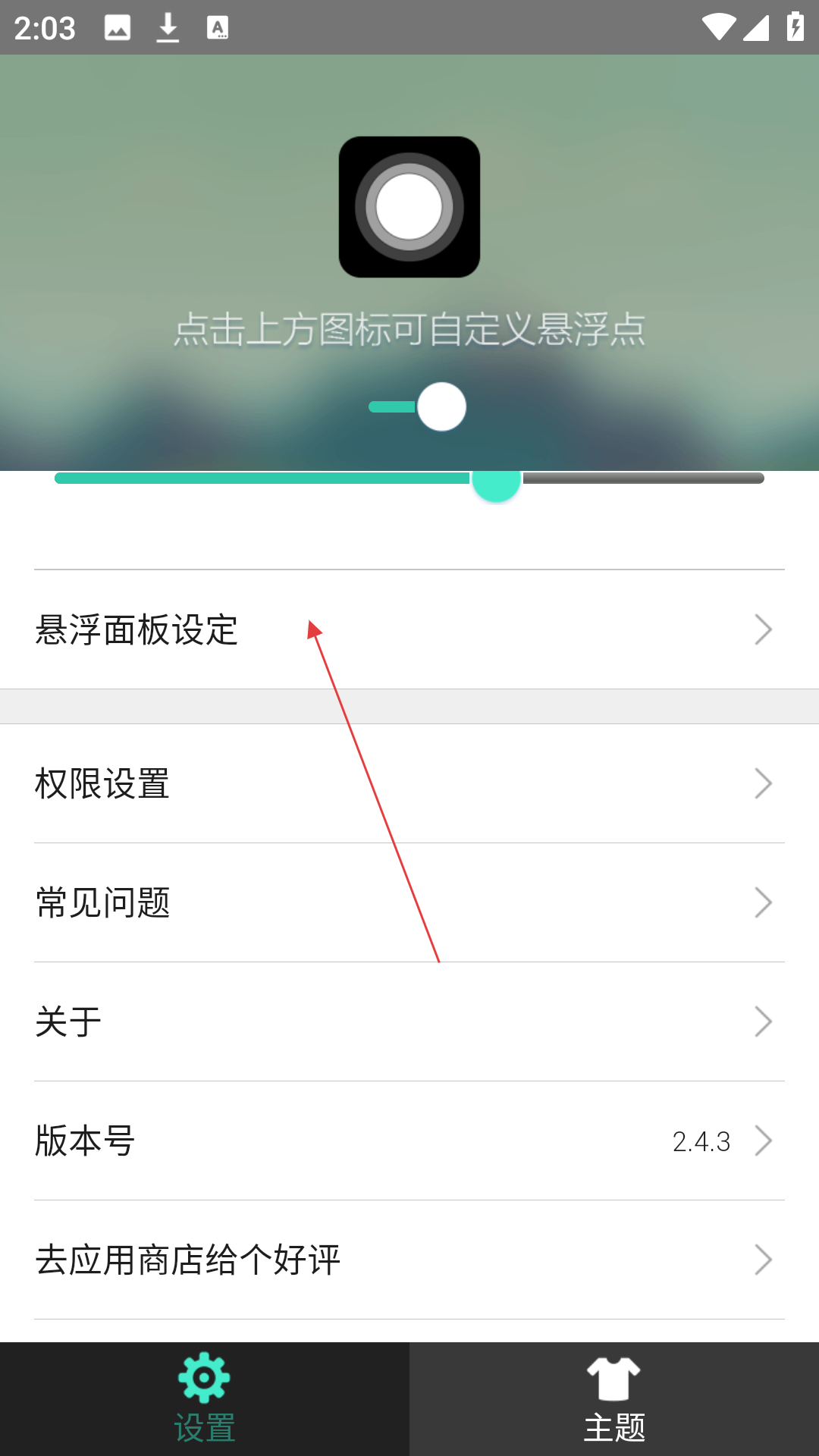This screenshot has height=1456, width=819.
Task: Open 悬浮面板设定 settings
Action: [x=409, y=629]
